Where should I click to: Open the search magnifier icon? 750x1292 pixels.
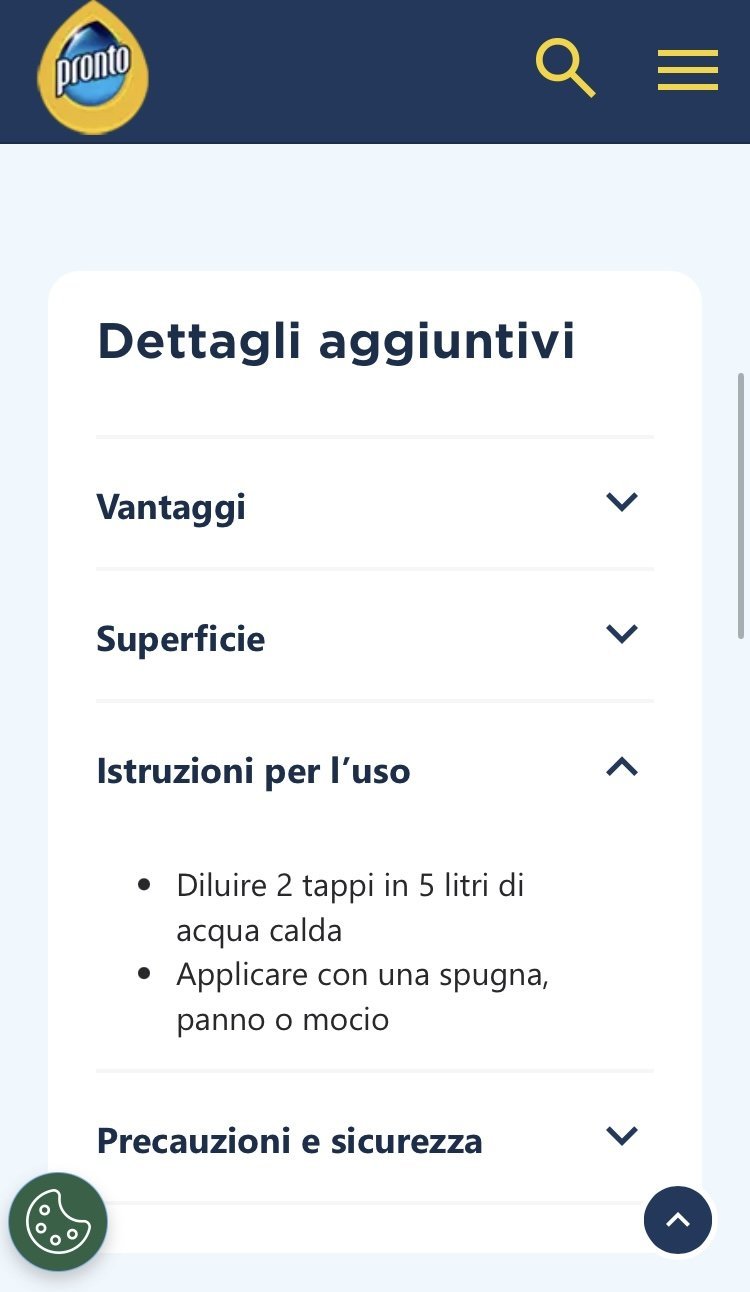pos(565,68)
